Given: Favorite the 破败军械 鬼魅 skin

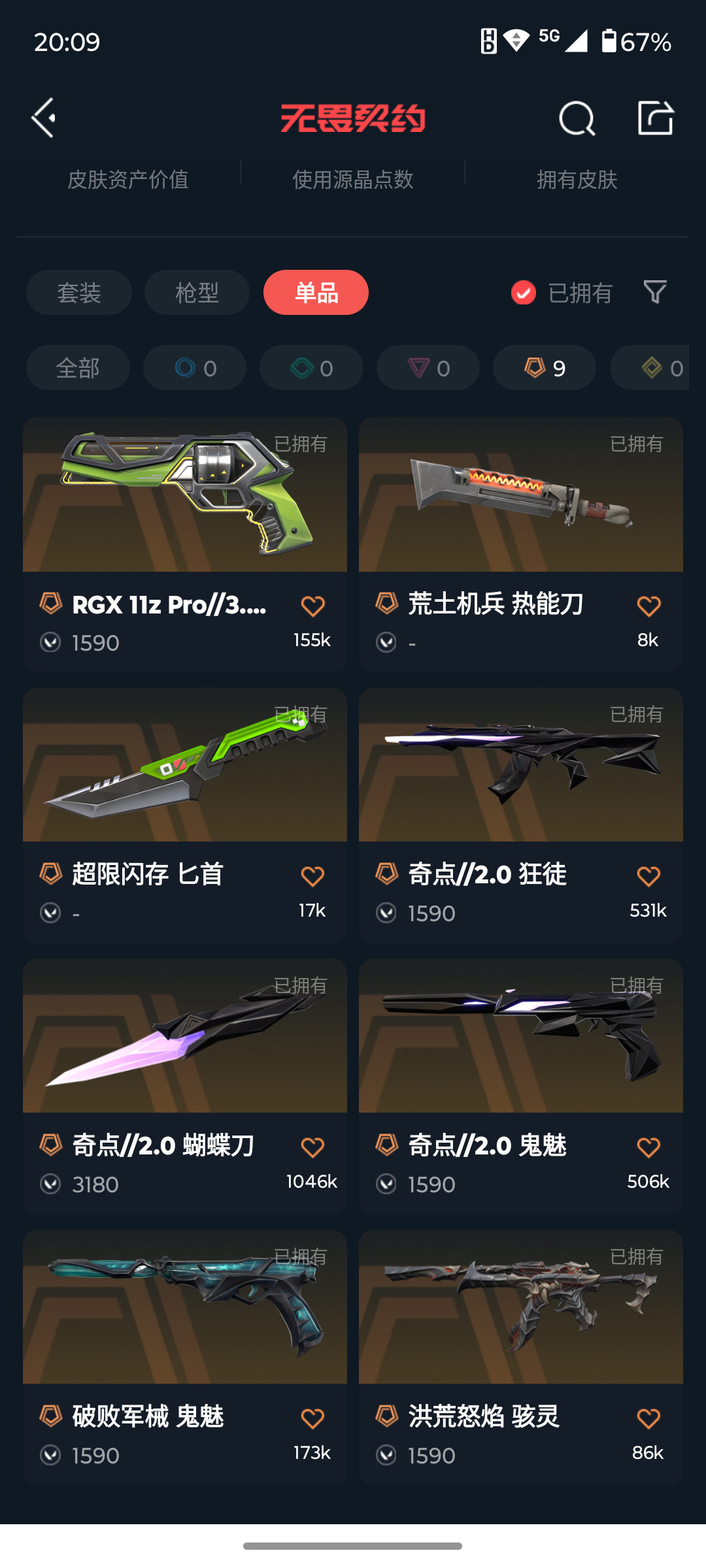Looking at the screenshot, I should point(312,1418).
